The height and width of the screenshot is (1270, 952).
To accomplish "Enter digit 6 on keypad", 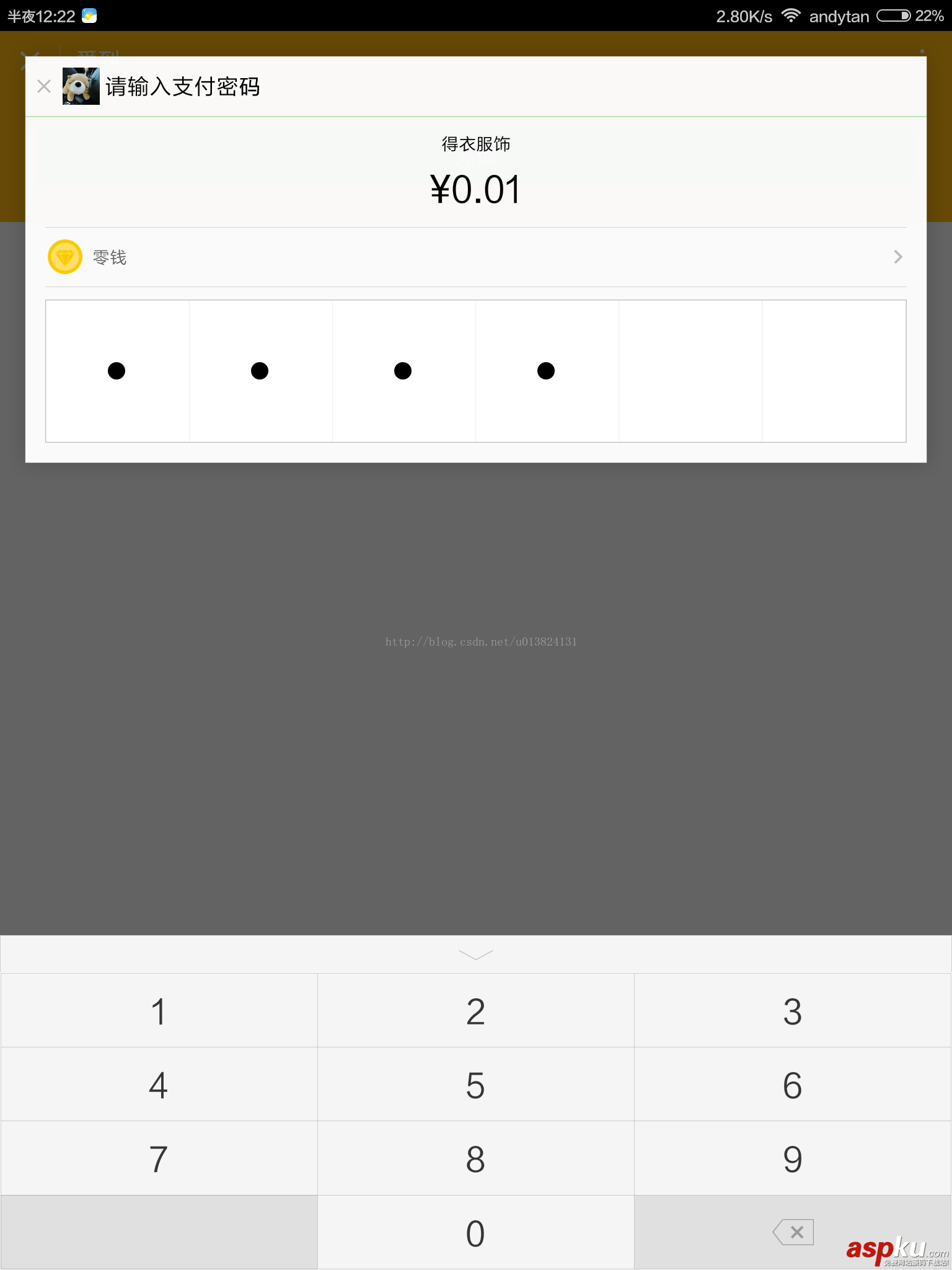I will pos(792,1085).
